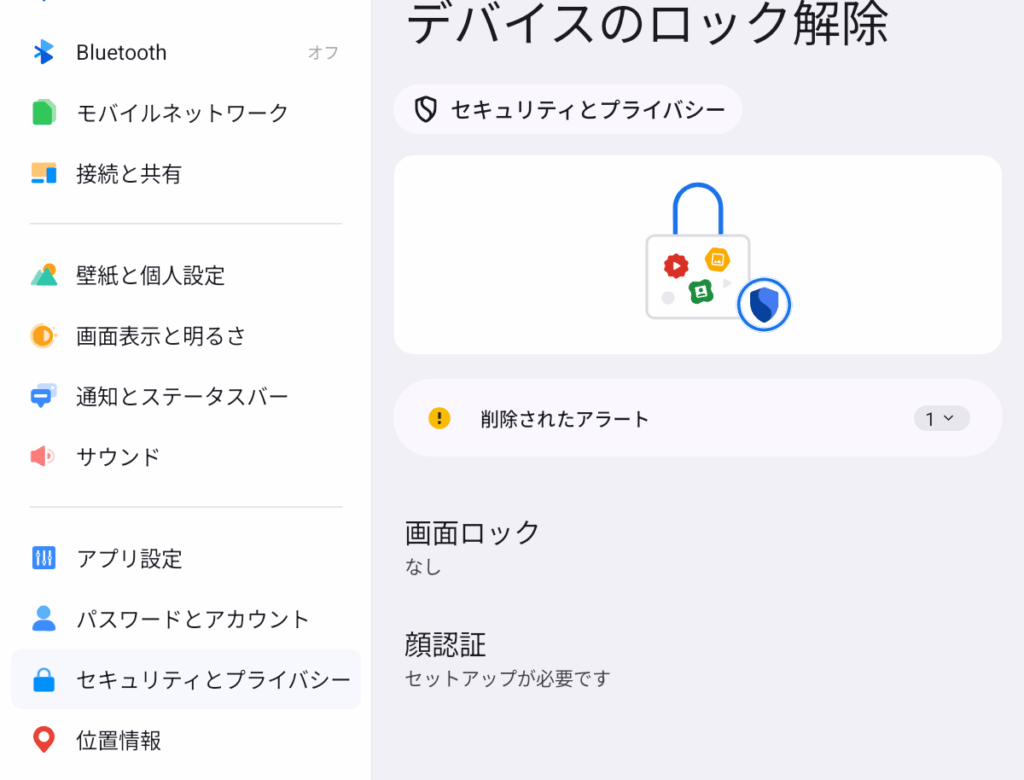Viewport: 1024px width, 780px height.
Task: Open 接続と共有 settings
Action: [185, 174]
